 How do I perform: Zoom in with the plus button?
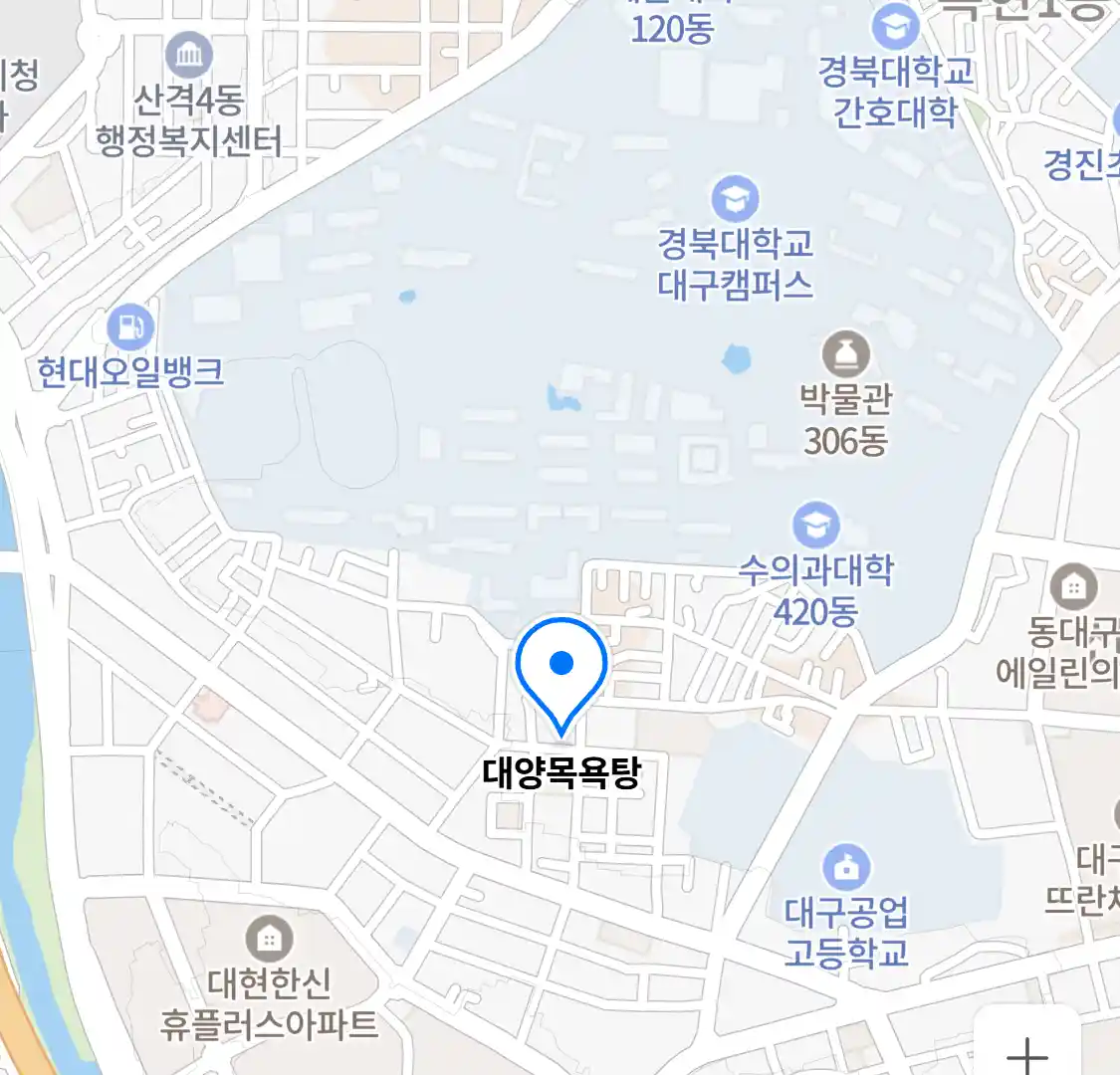point(1026,1052)
